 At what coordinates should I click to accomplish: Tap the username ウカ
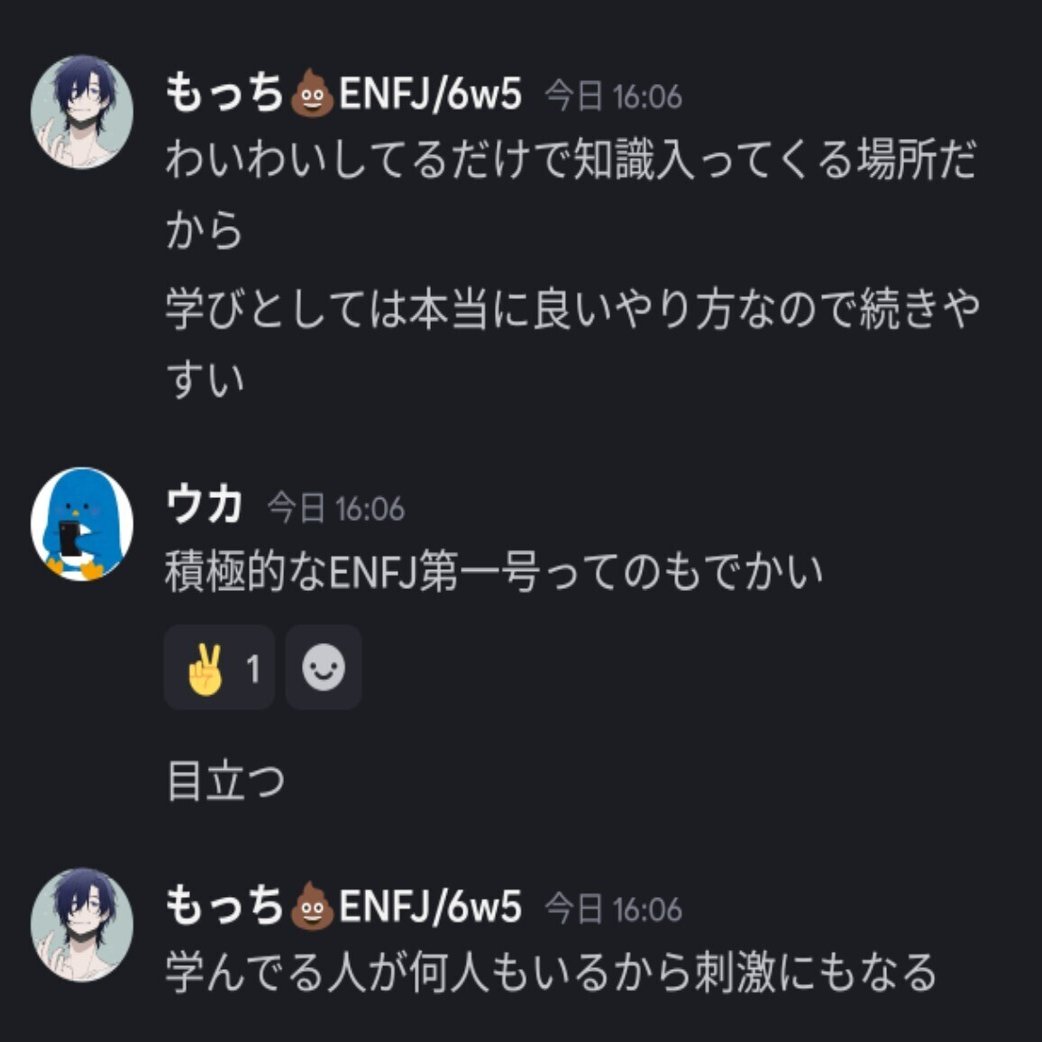(x=204, y=508)
